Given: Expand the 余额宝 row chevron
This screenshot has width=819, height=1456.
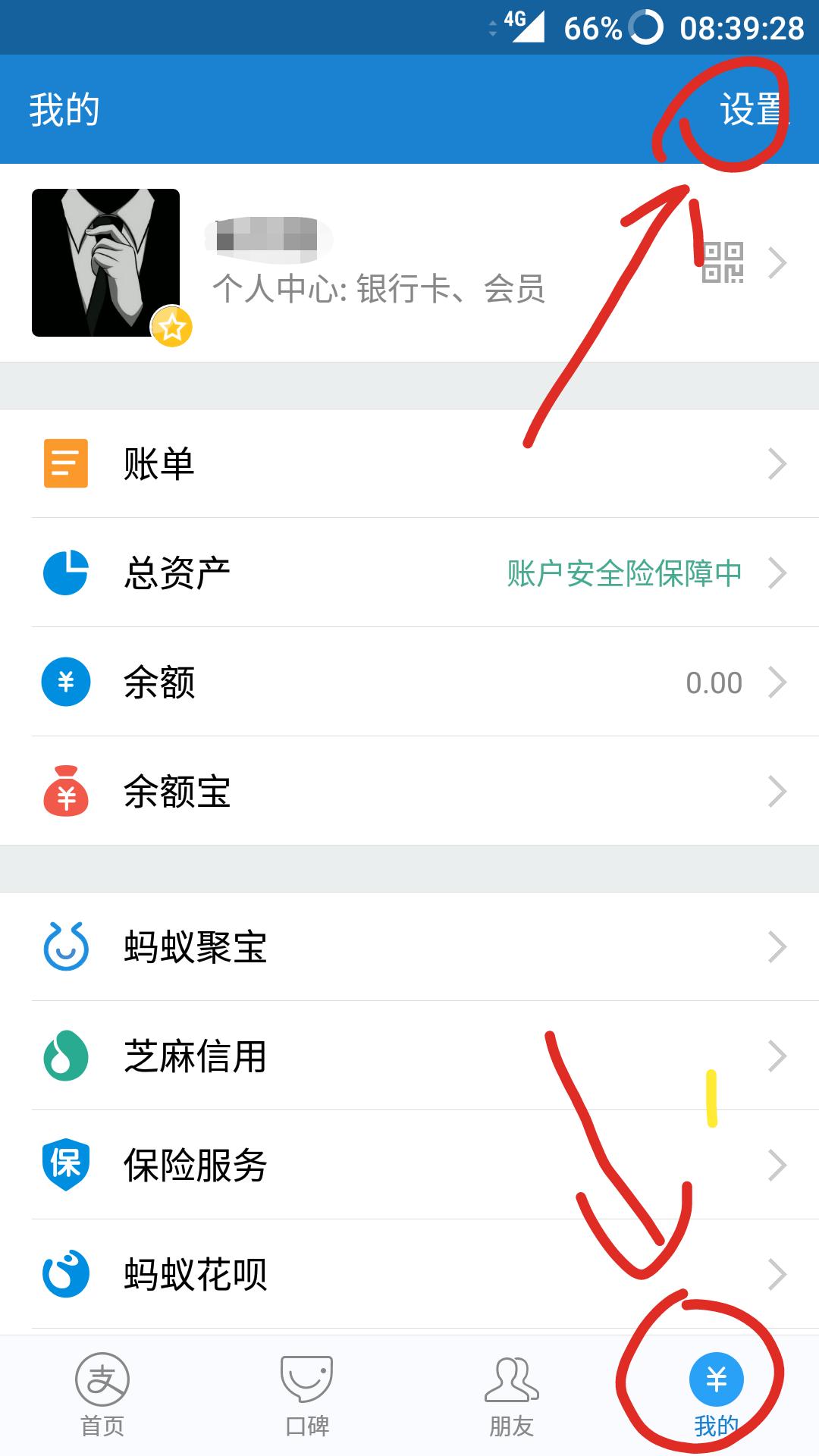Looking at the screenshot, I should 777,792.
